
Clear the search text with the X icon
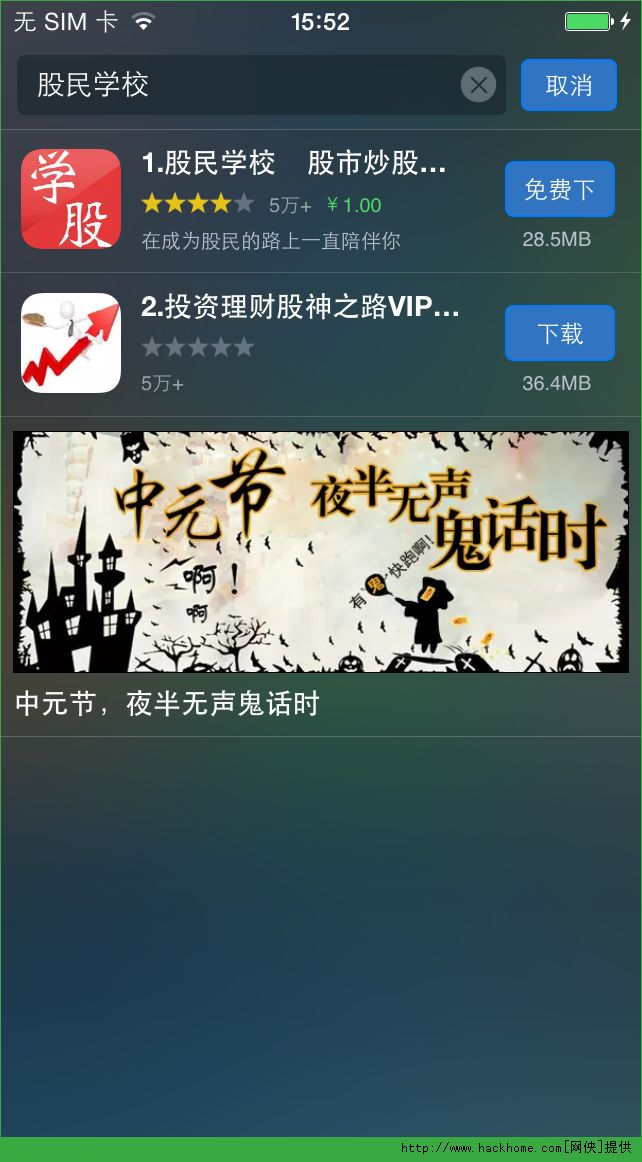[x=478, y=85]
